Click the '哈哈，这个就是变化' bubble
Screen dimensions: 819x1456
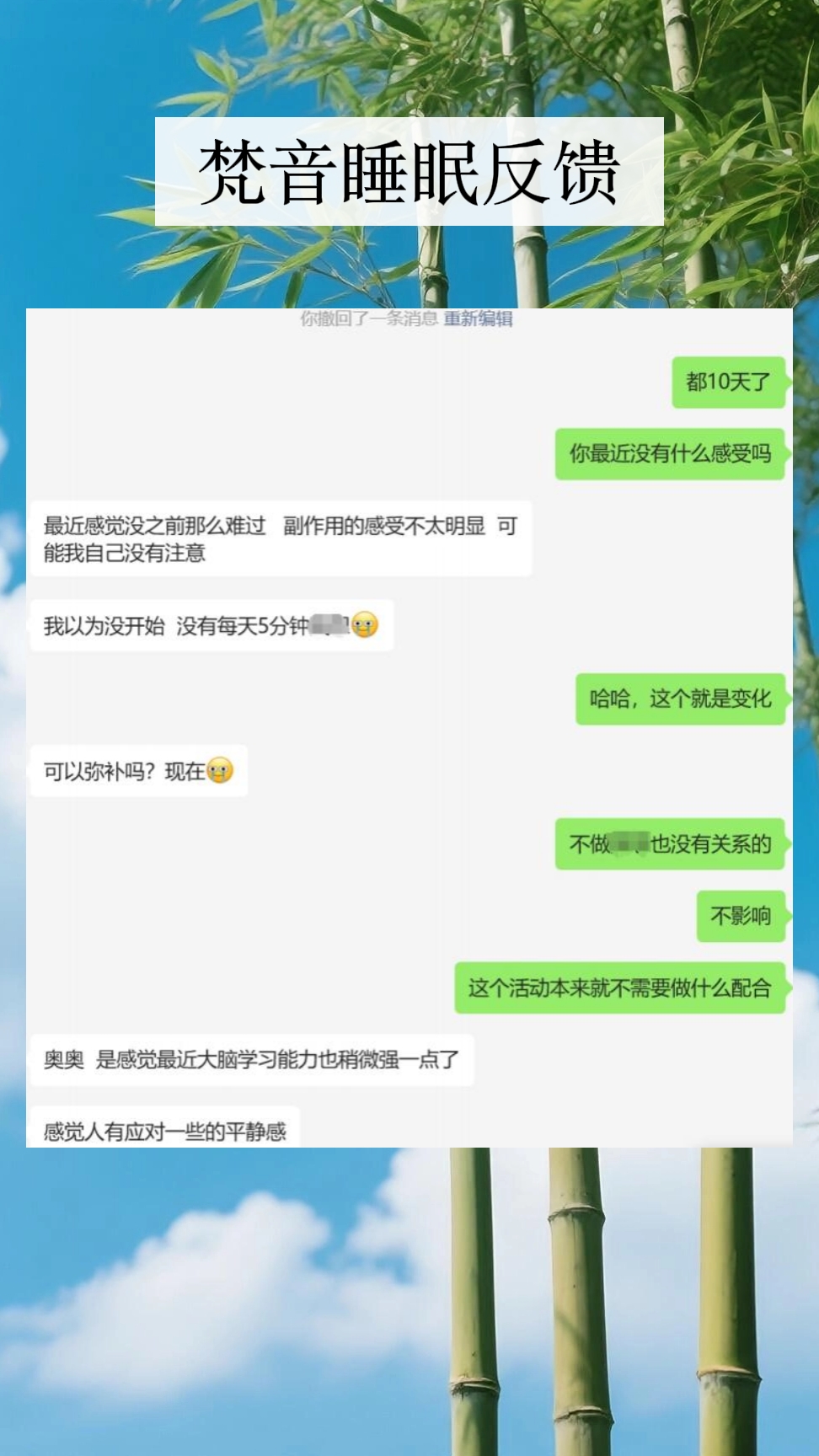pos(679,699)
